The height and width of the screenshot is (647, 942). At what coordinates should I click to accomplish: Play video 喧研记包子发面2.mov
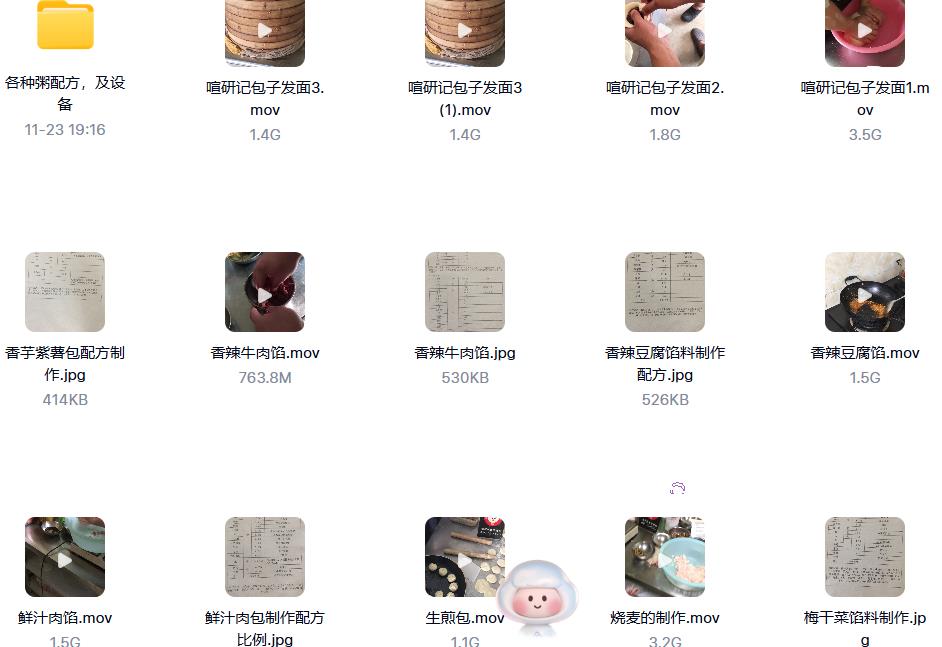coord(665,32)
